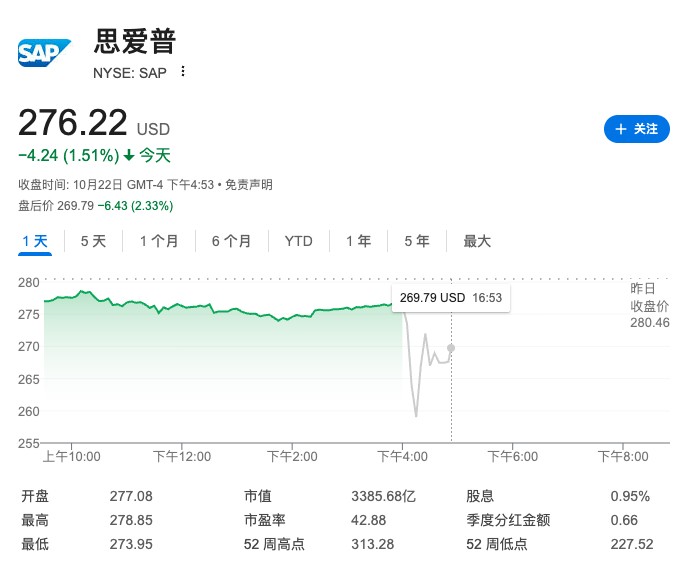
Task: Show the 5 年 price history
Action: (417, 241)
